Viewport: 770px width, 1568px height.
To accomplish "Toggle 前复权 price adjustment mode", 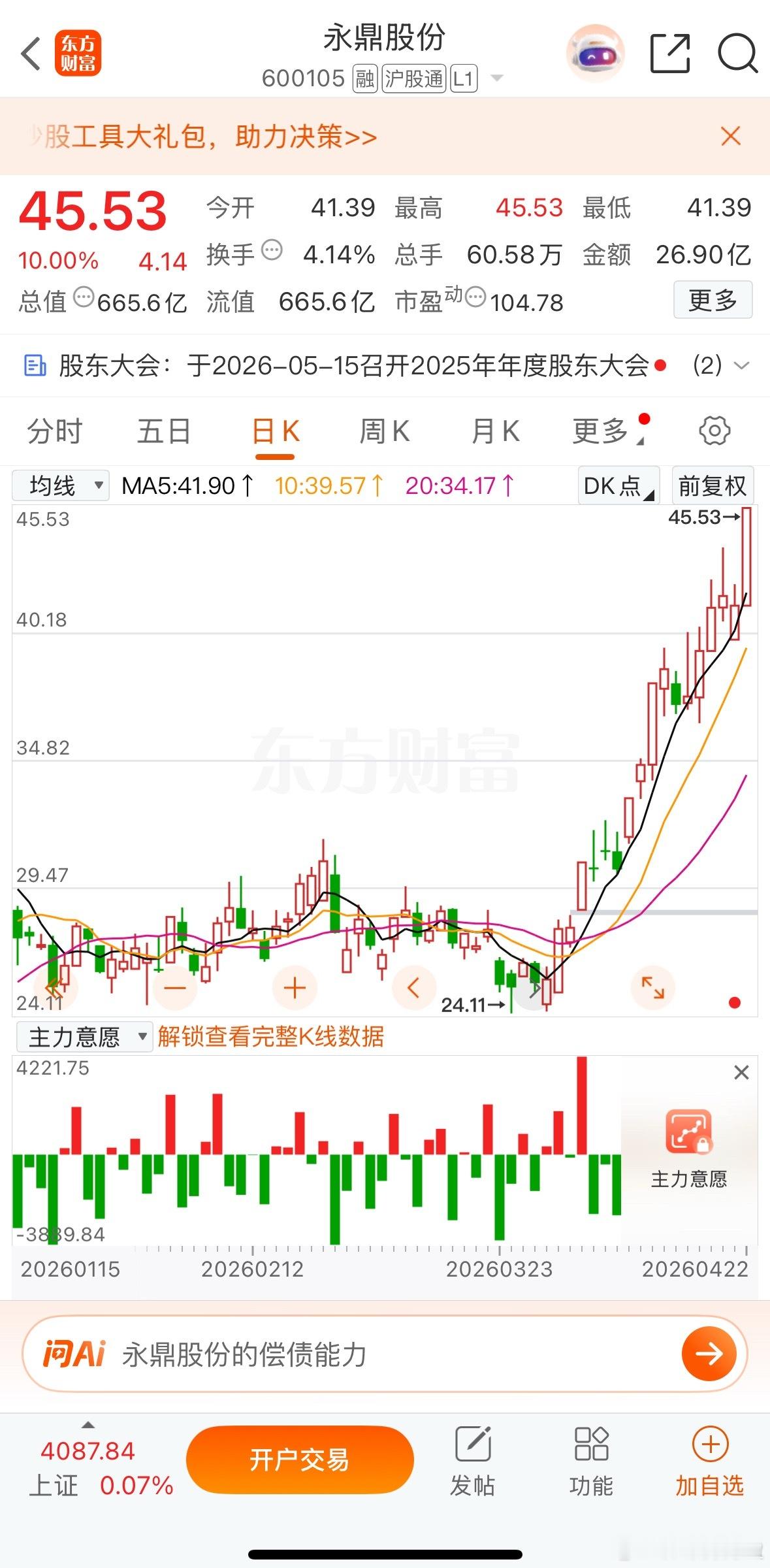I will point(713,485).
